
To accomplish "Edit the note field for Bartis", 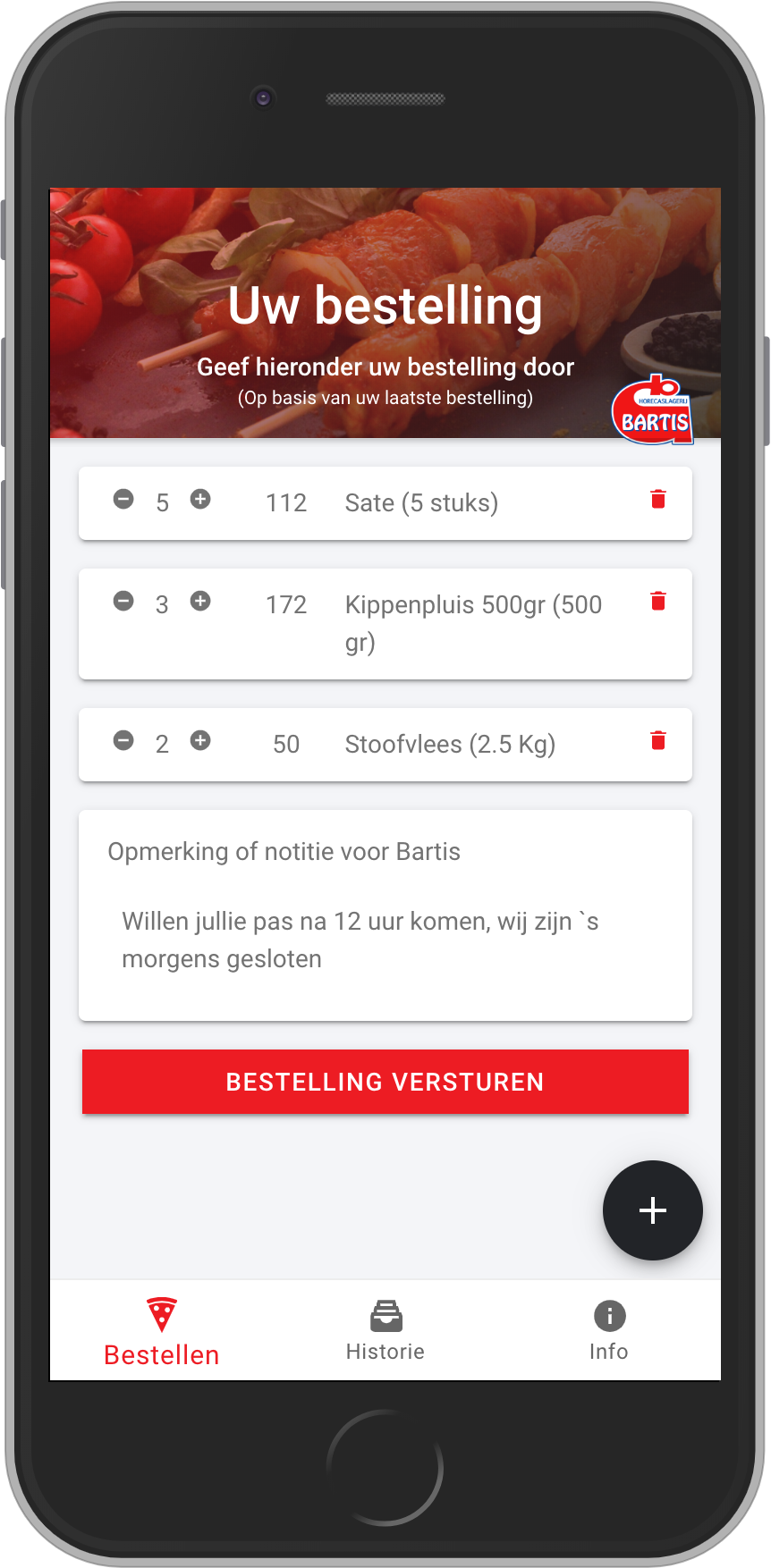I will click(x=385, y=940).
